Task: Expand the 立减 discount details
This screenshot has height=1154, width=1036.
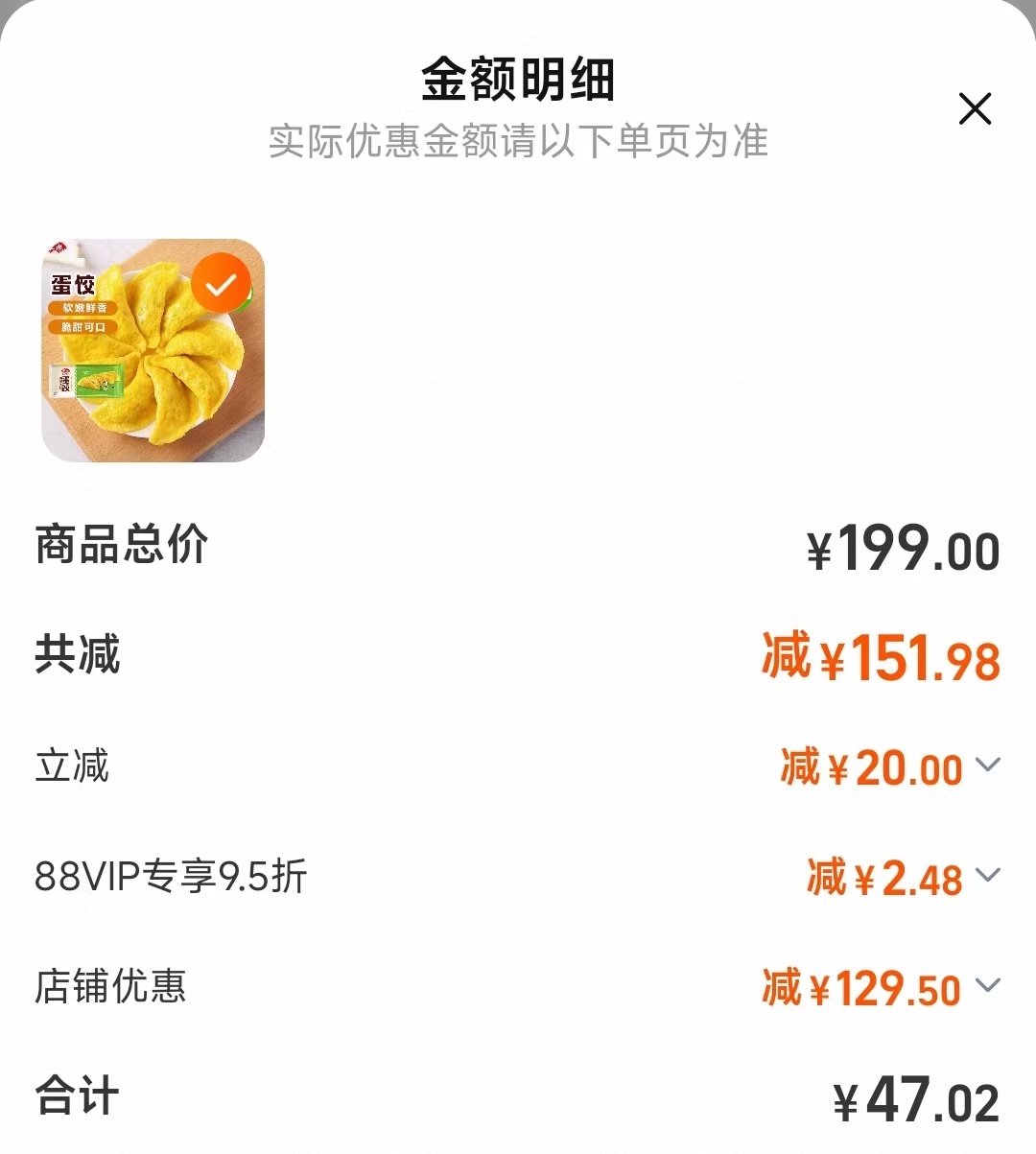Action: [x=986, y=767]
